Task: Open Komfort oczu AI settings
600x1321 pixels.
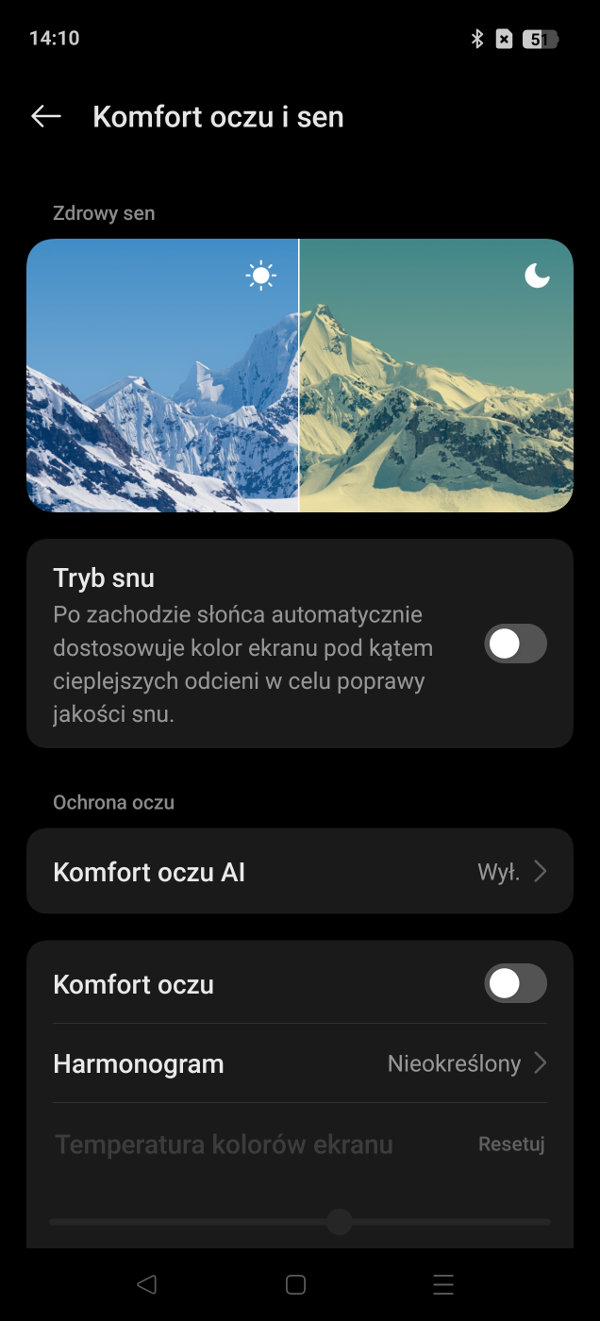Action: click(300, 871)
